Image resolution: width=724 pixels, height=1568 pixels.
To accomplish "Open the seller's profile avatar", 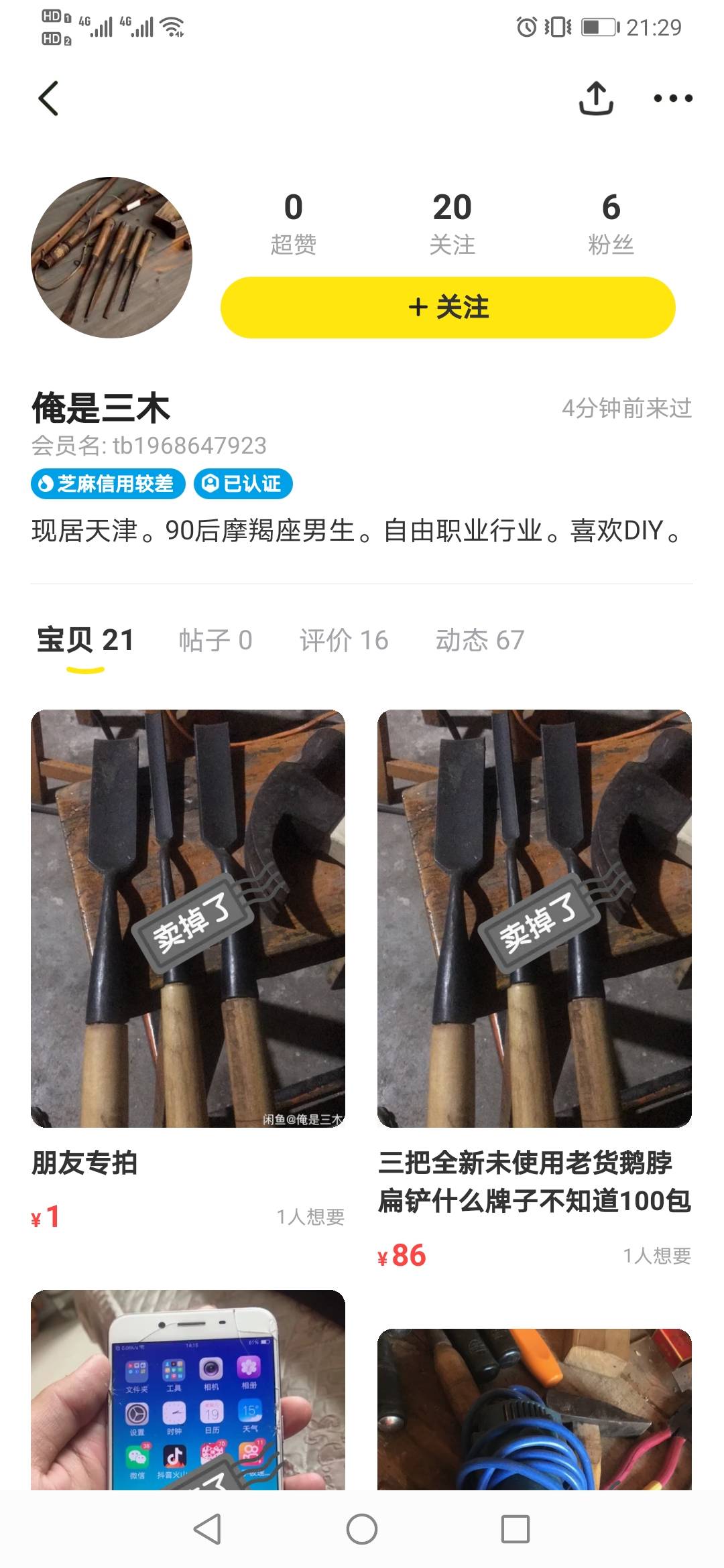I will 111,257.
